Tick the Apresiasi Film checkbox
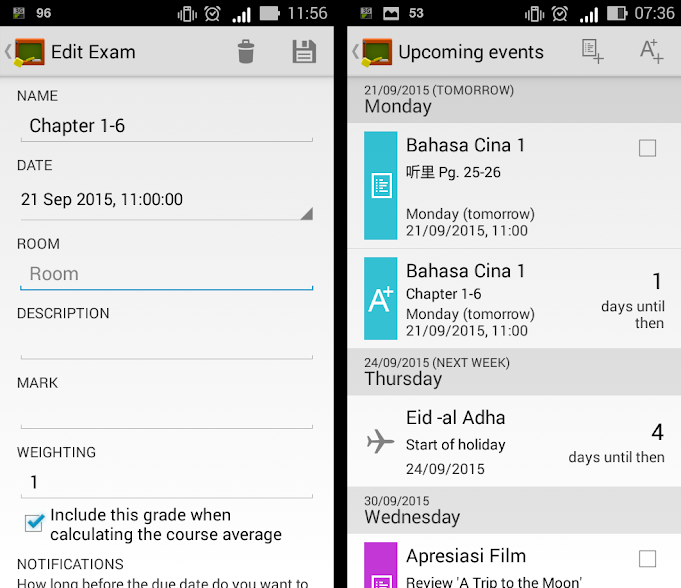The image size is (681, 588). (647, 558)
